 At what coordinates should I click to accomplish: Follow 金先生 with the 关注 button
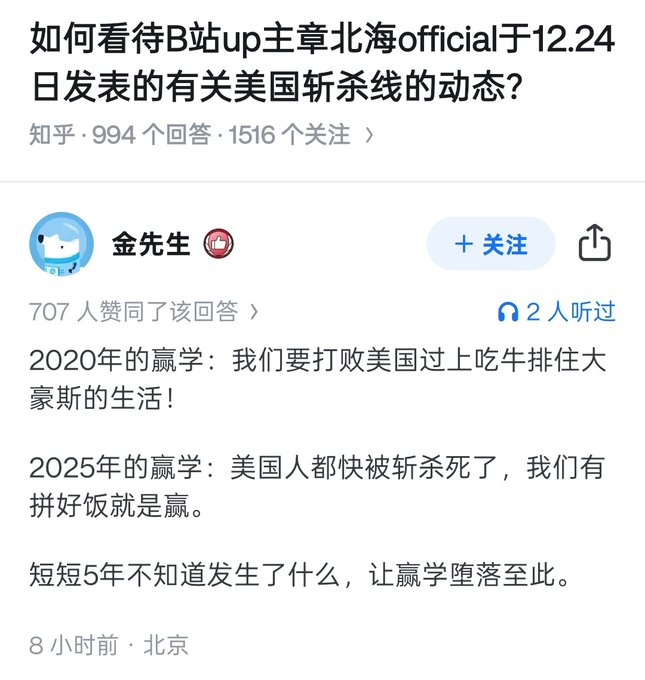(x=490, y=244)
